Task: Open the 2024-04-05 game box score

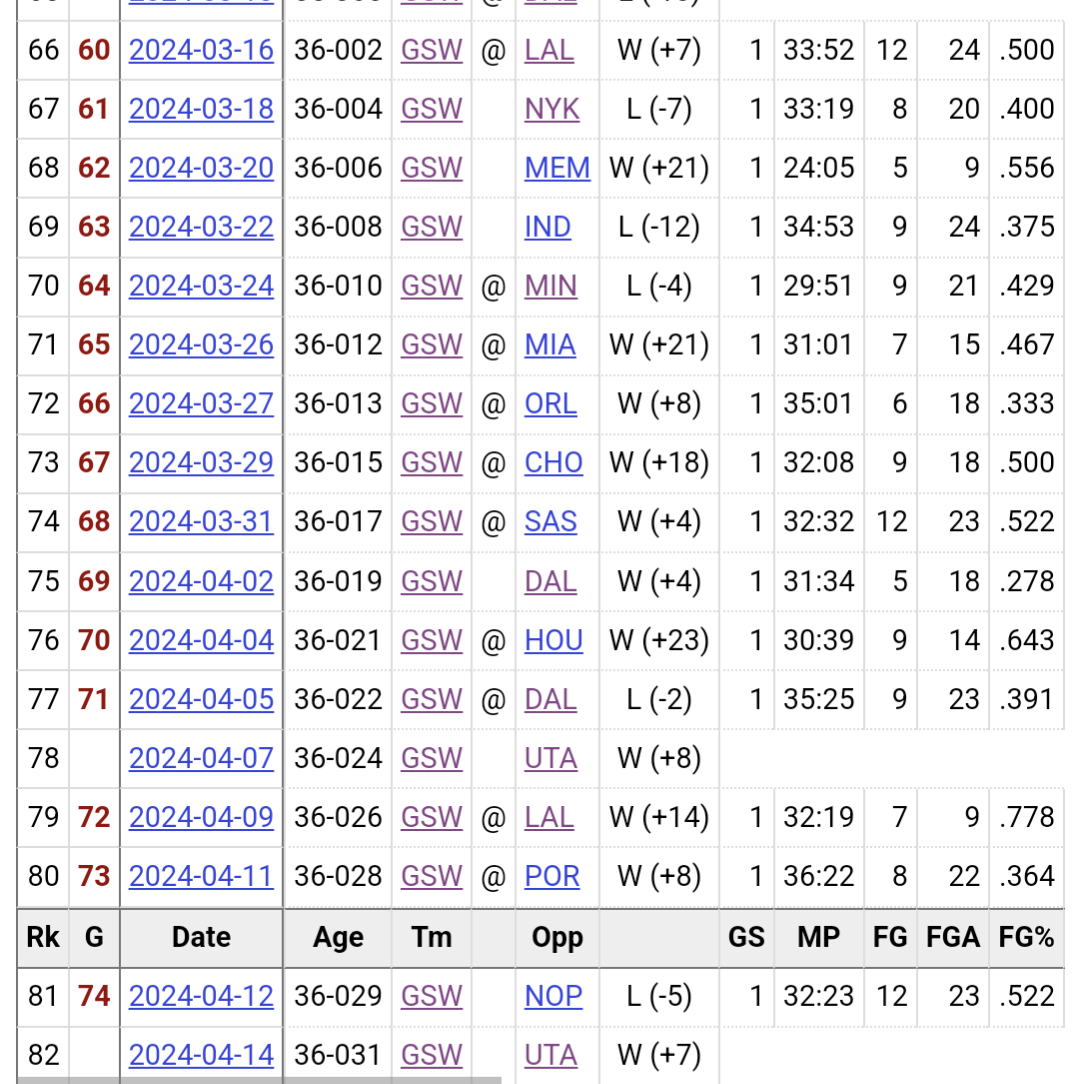Action: 201,699
